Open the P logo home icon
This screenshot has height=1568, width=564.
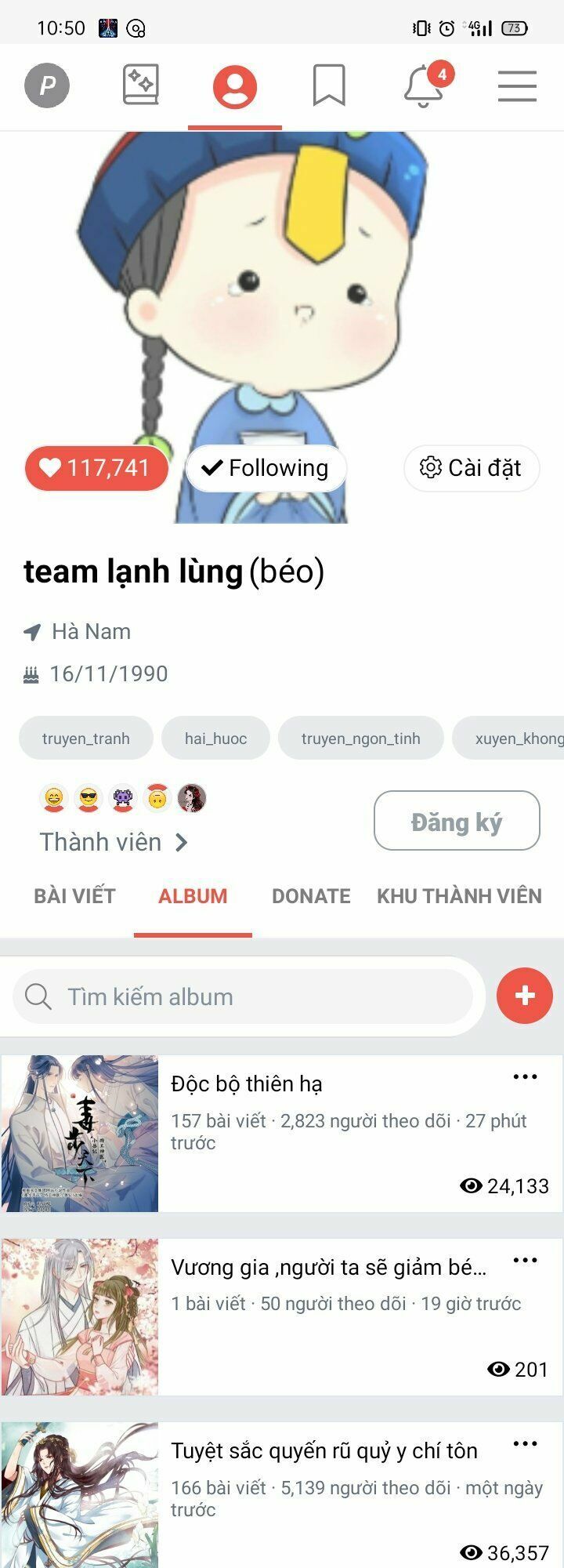tap(47, 86)
